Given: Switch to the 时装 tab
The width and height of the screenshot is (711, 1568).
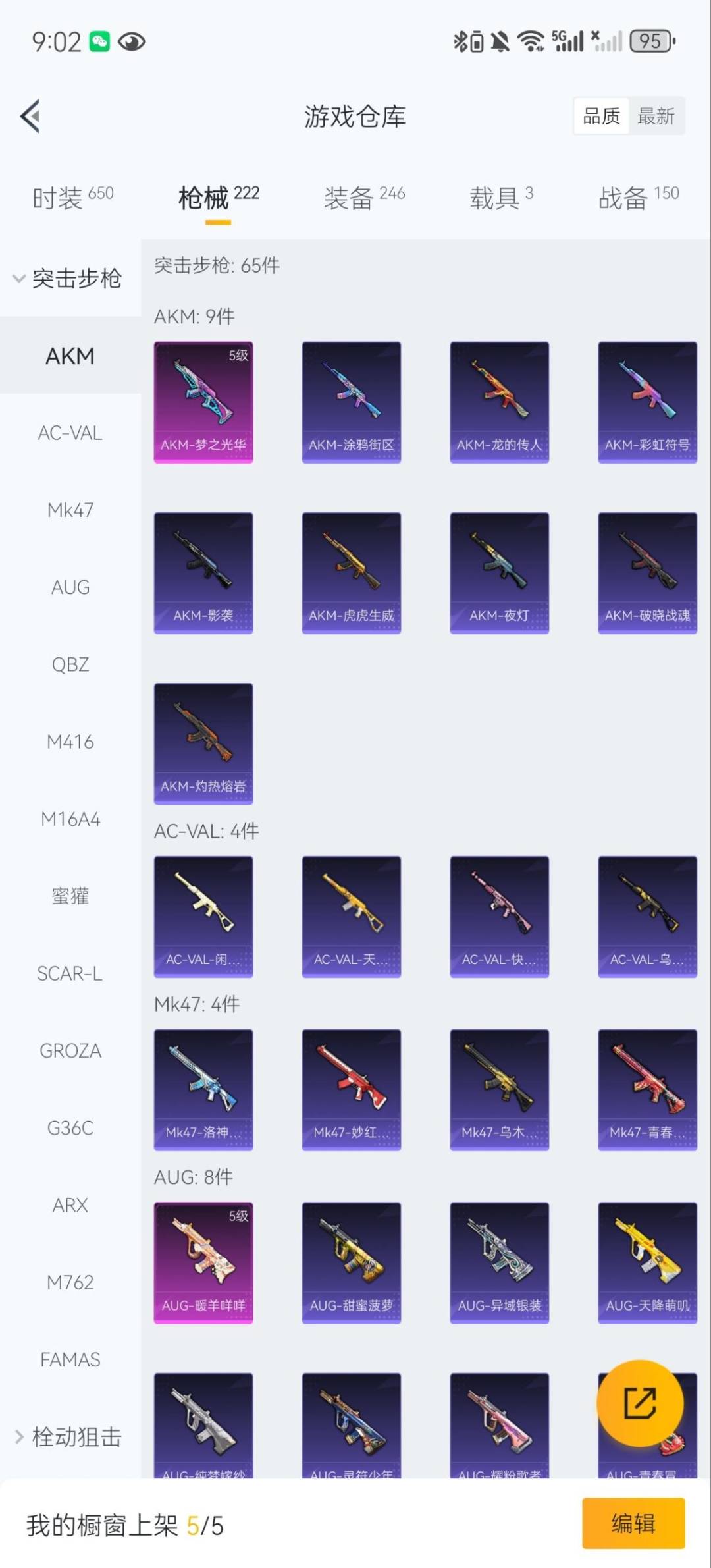Looking at the screenshot, I should [x=72, y=197].
